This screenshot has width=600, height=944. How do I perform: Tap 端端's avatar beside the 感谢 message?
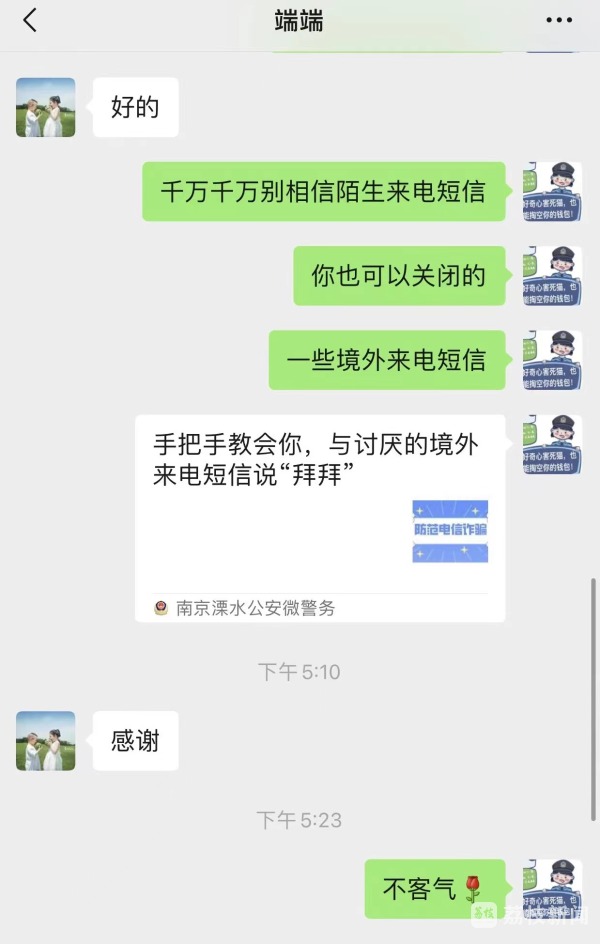[46, 741]
